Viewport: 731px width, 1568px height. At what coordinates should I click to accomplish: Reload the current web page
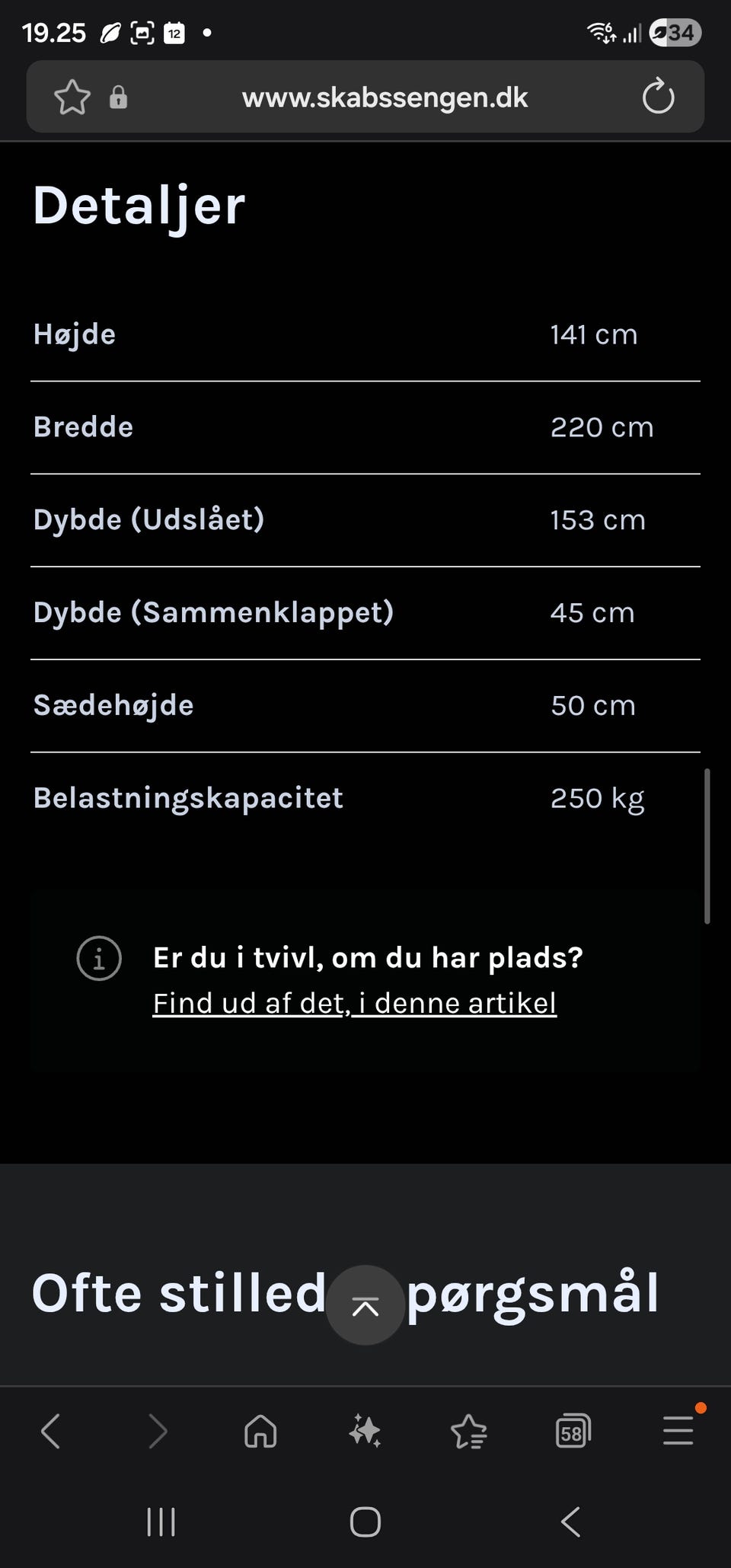tap(658, 97)
